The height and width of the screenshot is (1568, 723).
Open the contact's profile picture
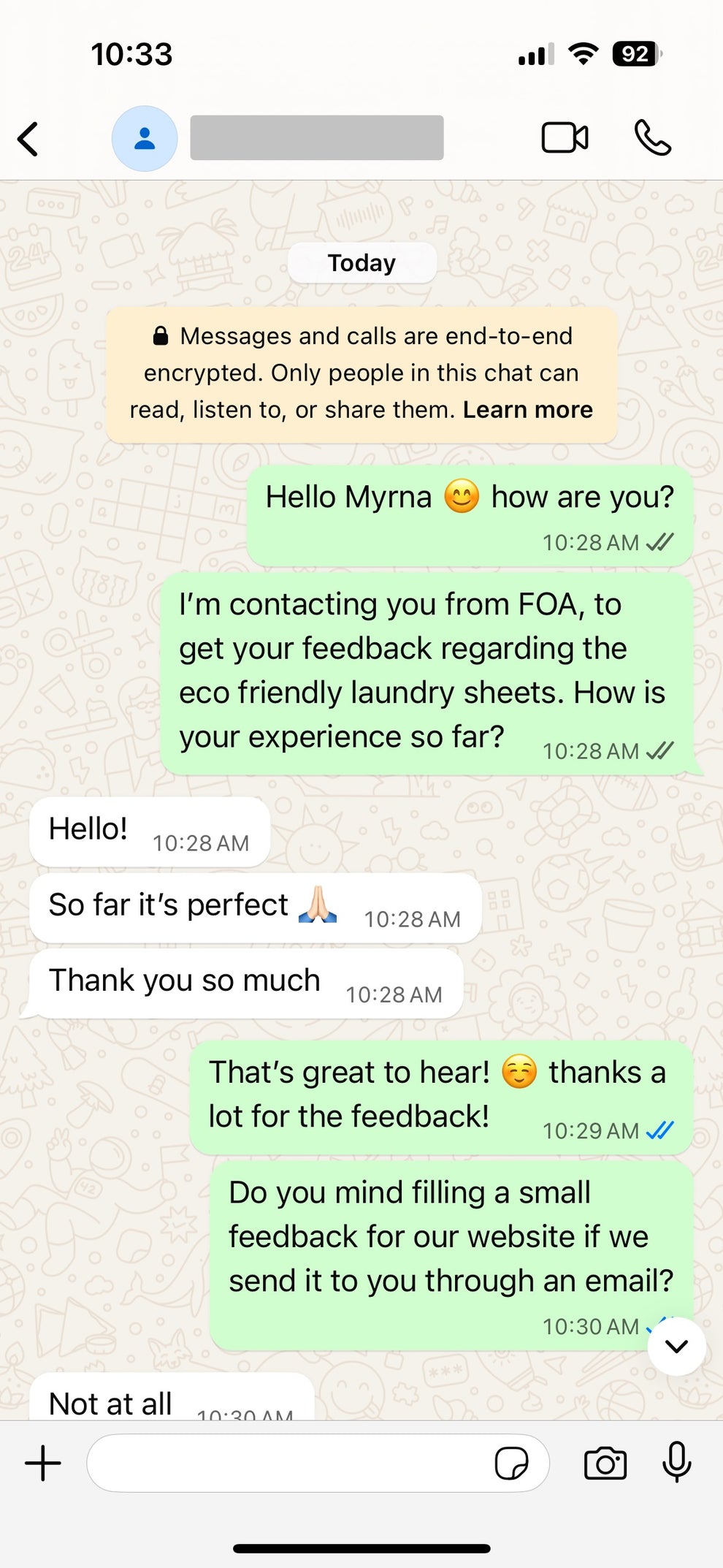point(145,139)
